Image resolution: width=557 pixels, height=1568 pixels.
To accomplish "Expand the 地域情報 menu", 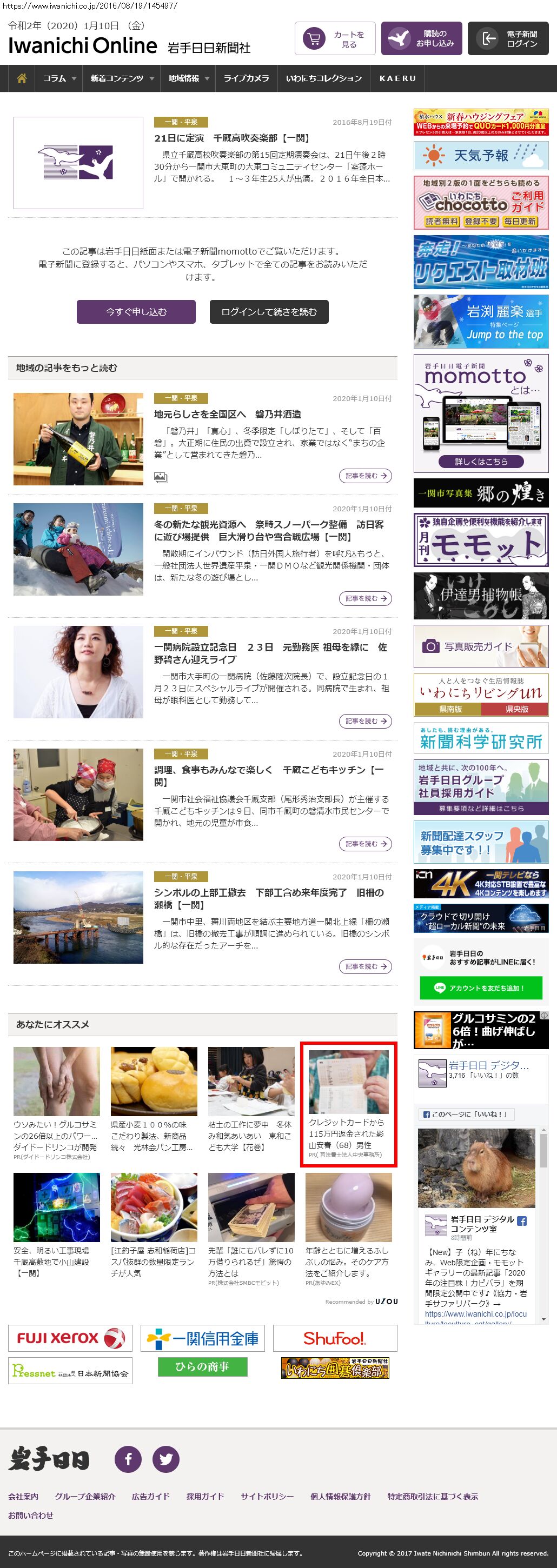I will [189, 78].
